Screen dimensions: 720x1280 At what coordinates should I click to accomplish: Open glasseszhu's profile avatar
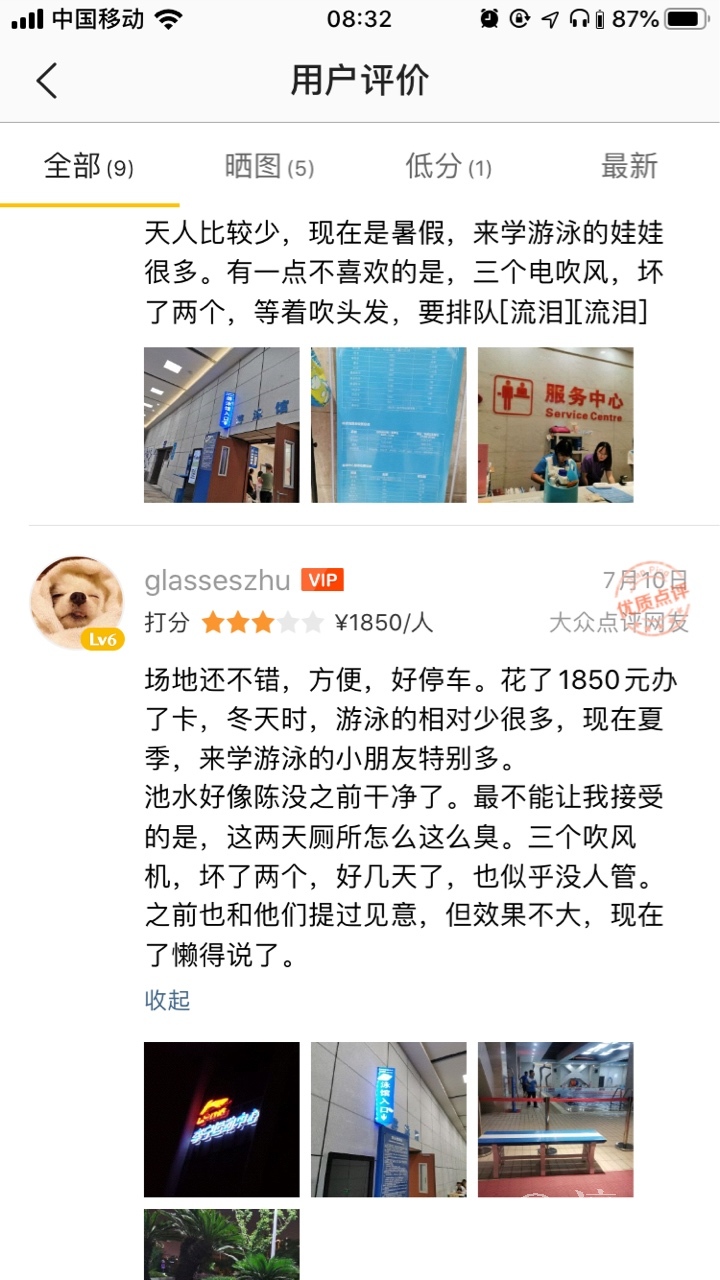pos(77,603)
